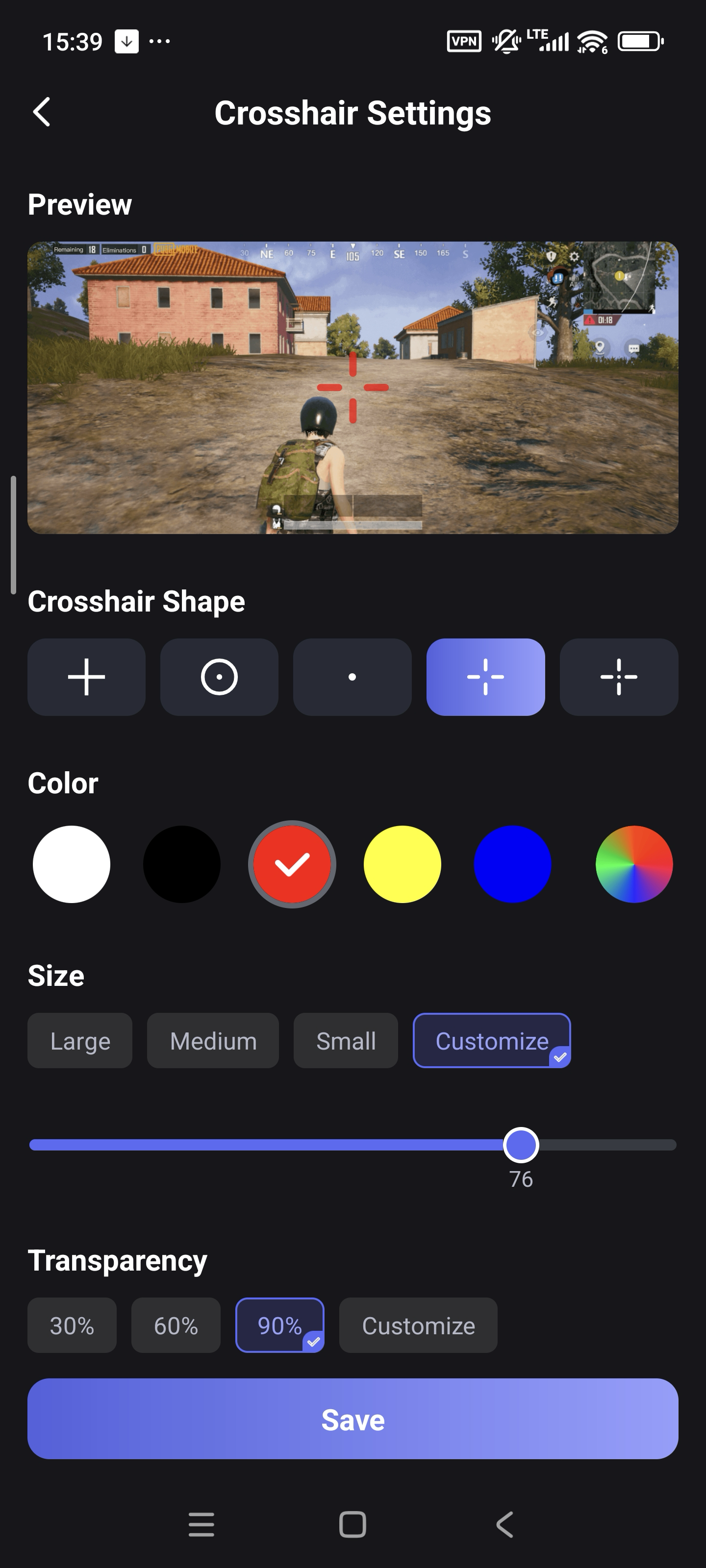Go back from Crosshair Settings
The width and height of the screenshot is (706, 1568).
click(41, 113)
